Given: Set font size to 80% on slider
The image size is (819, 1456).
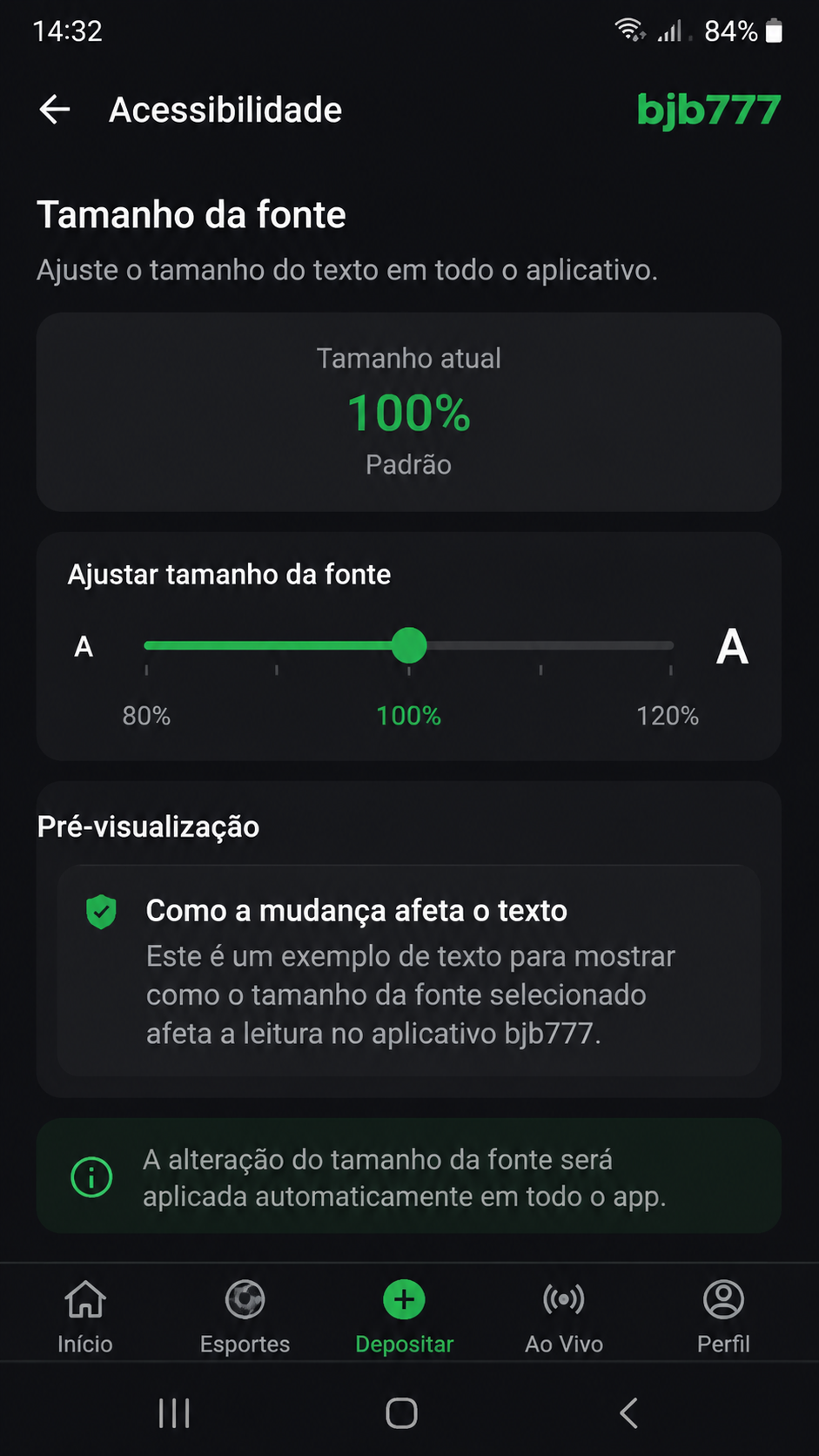Looking at the screenshot, I should (x=146, y=646).
